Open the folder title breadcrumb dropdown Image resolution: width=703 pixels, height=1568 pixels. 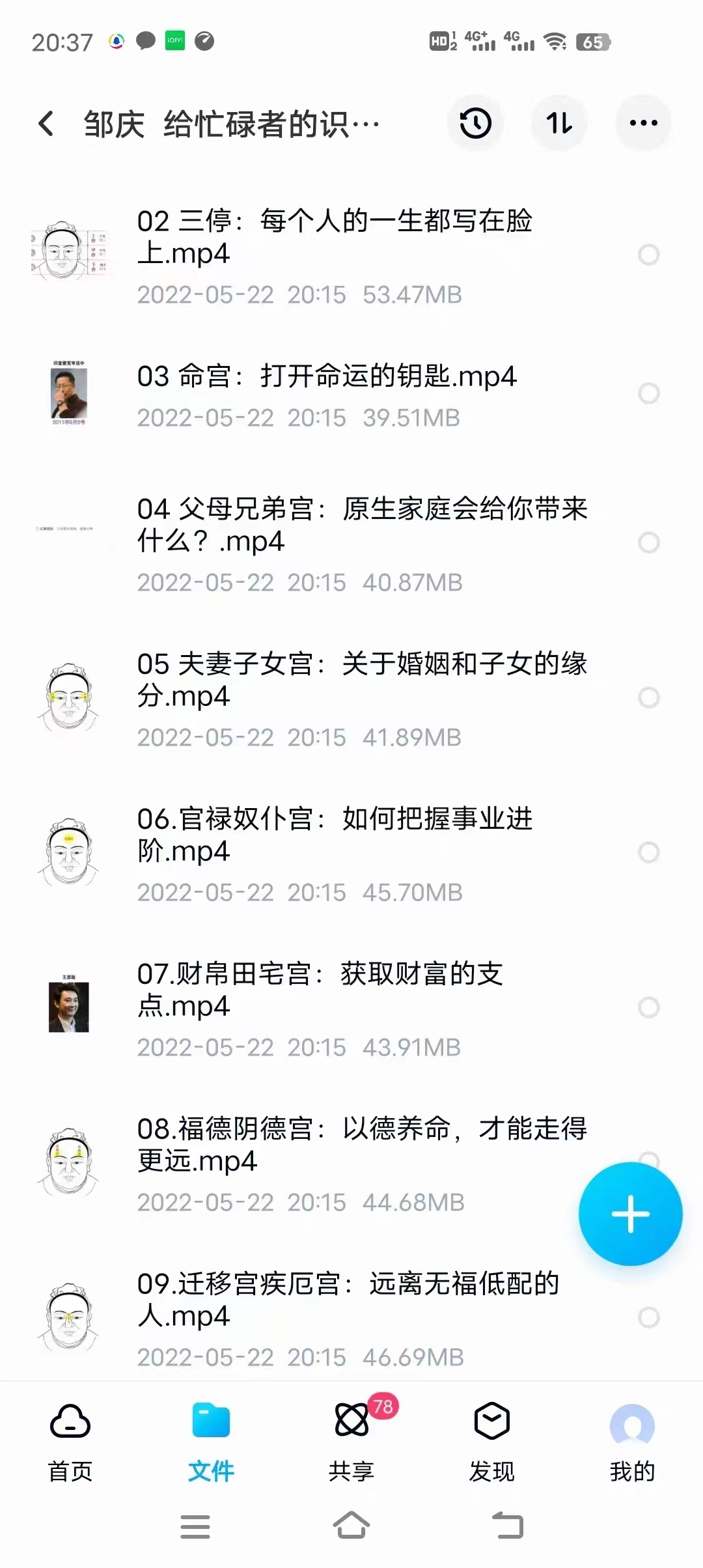[x=231, y=123]
